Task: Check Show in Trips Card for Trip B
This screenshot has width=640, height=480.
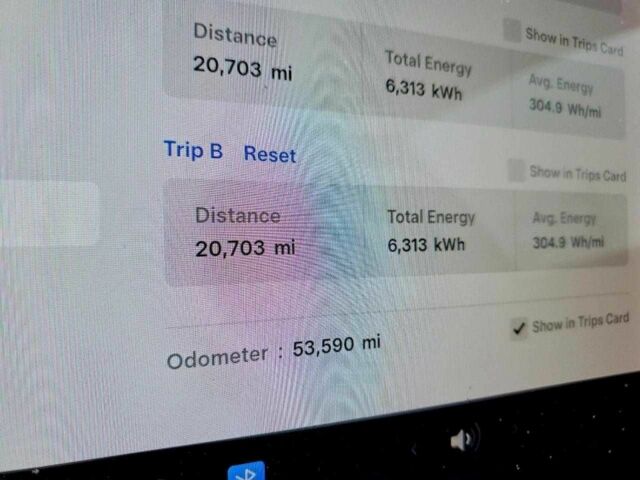Action: pyautogui.click(x=516, y=172)
